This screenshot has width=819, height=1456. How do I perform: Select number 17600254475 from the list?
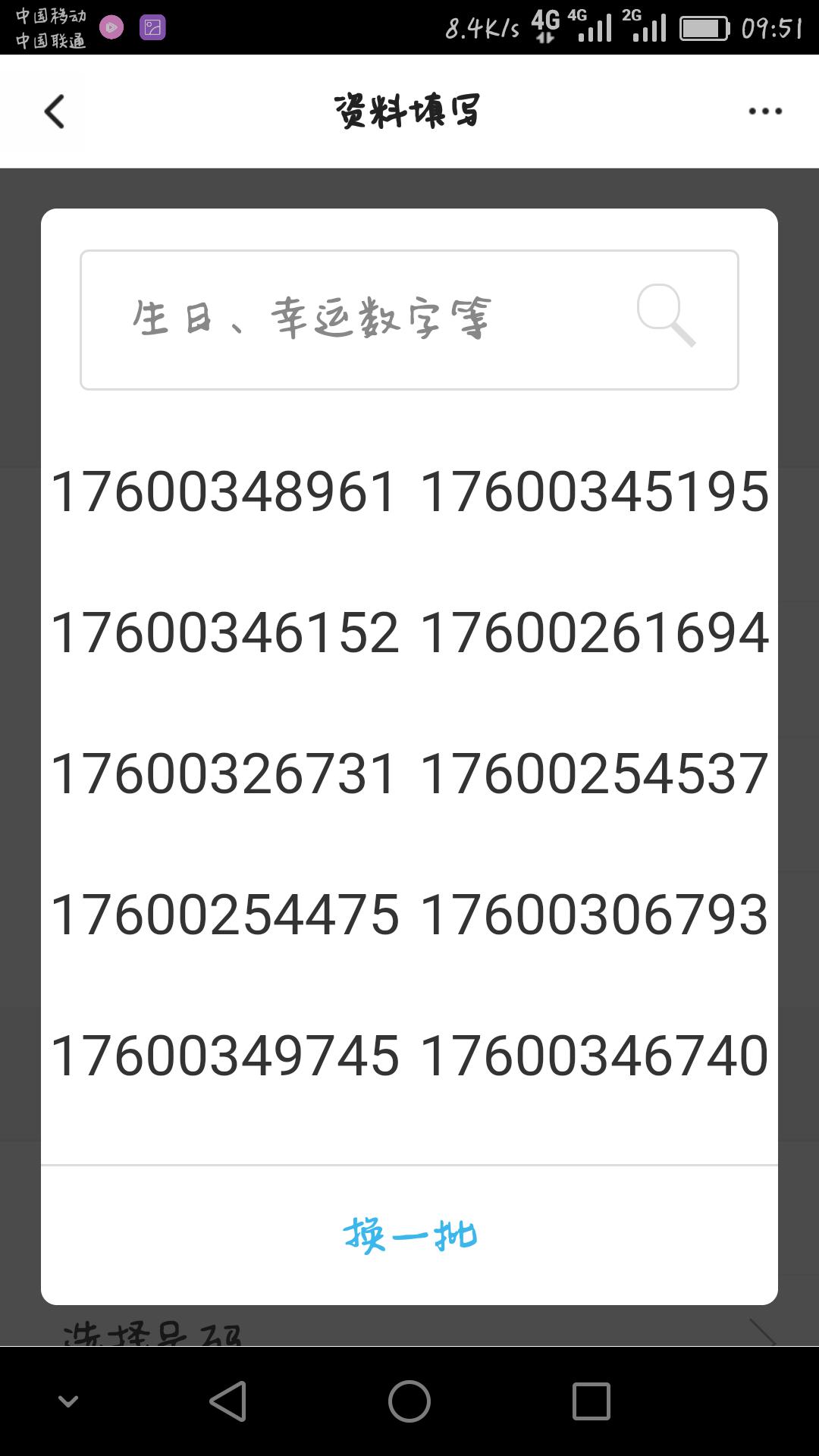tap(224, 915)
